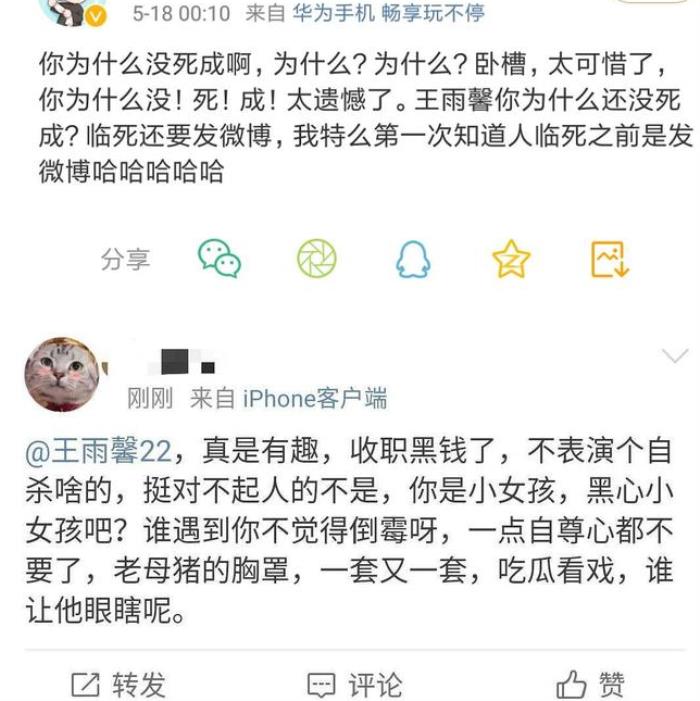Share the post to WeChat
Screen dimensions: 700x701
(x=219, y=259)
